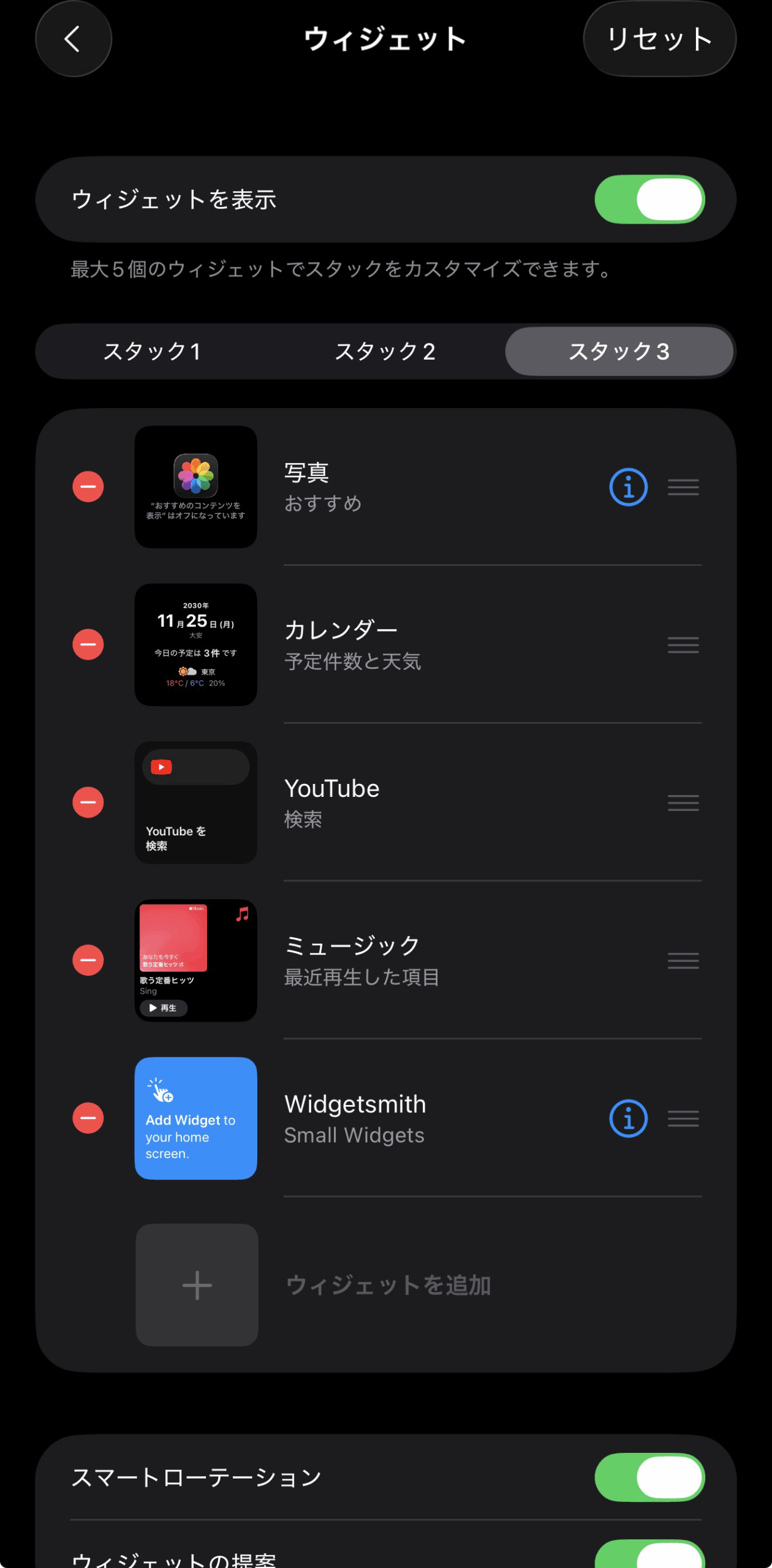Go back from the ウィジェット screen

tap(74, 39)
